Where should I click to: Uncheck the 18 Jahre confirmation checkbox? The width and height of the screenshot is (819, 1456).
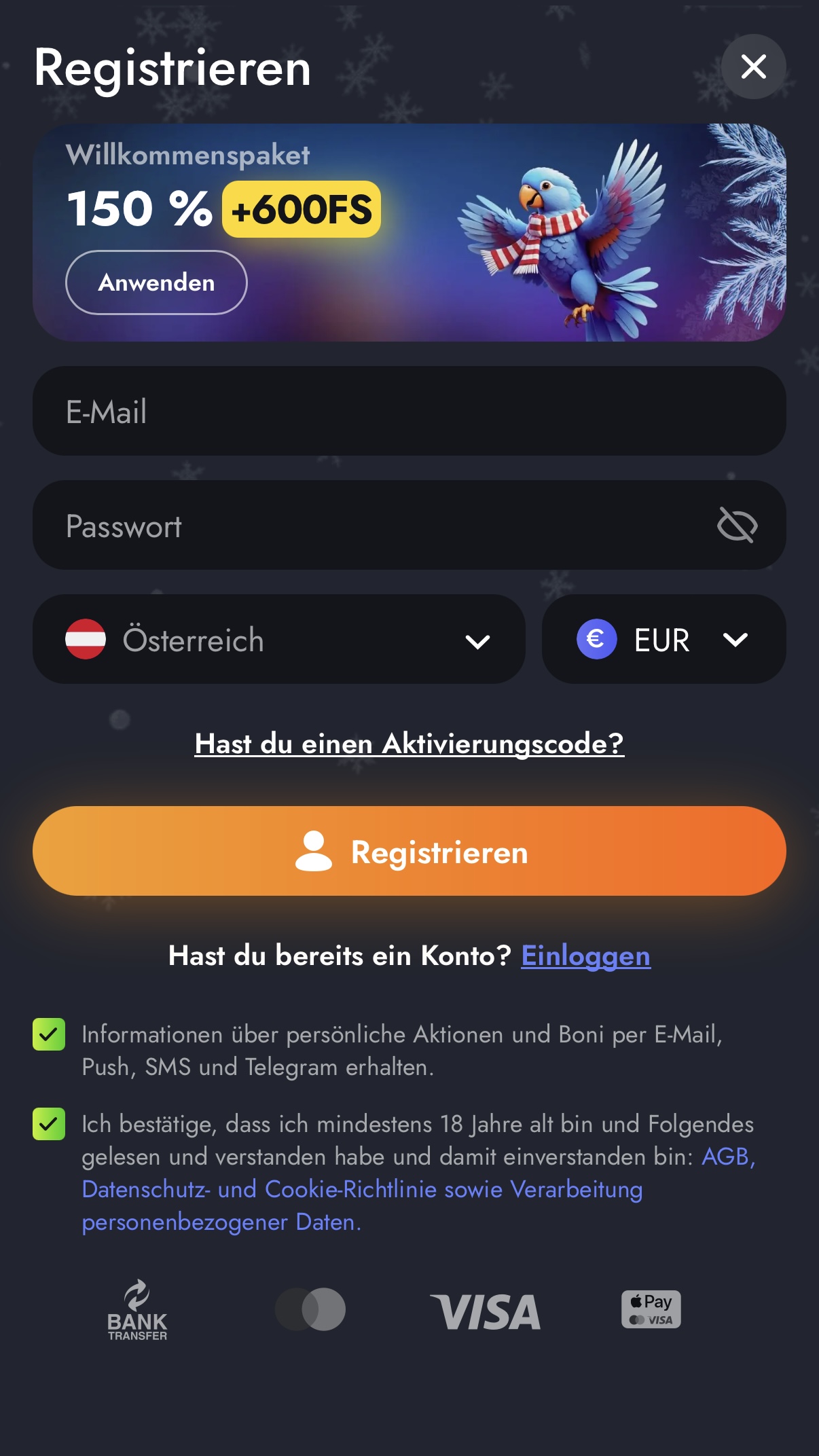click(49, 1124)
